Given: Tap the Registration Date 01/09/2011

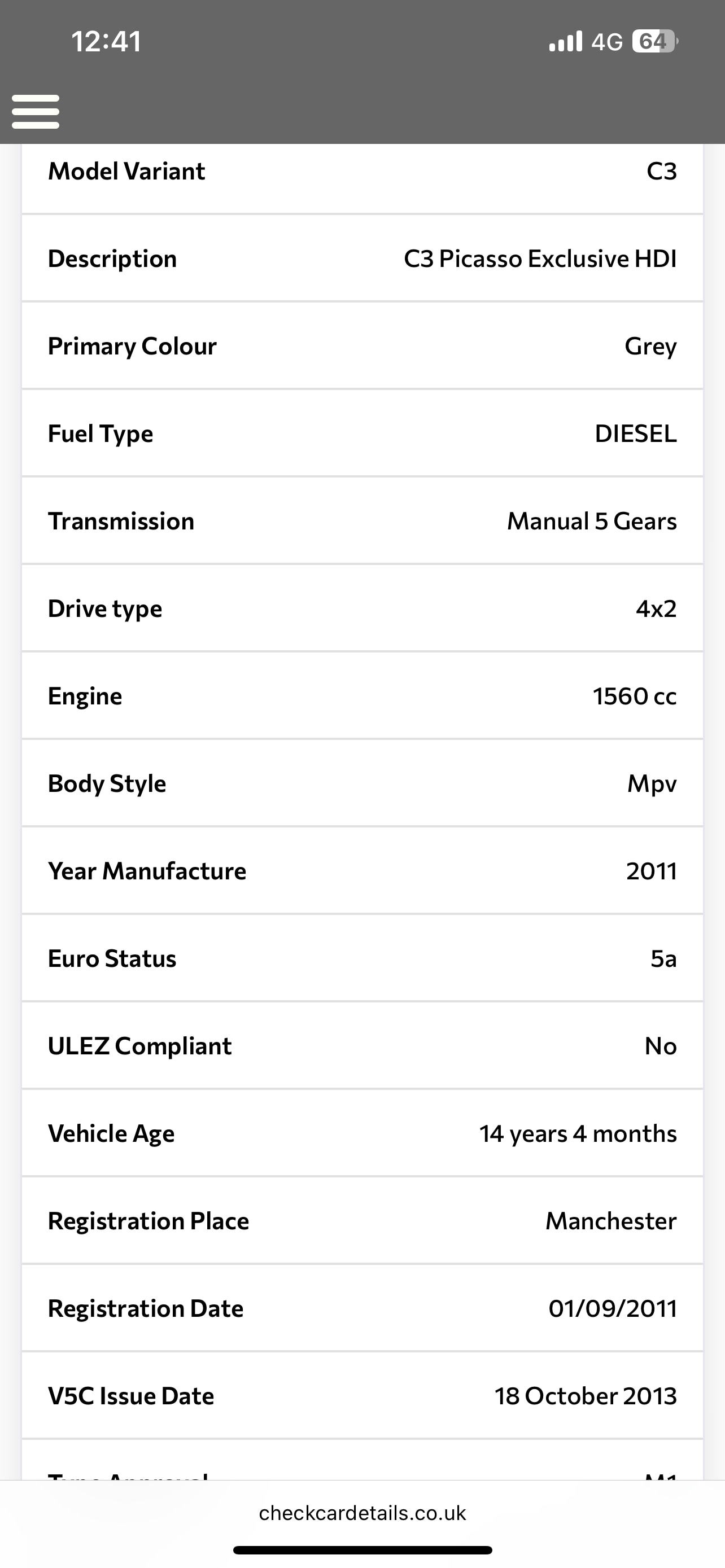Looking at the screenshot, I should coord(612,1308).
